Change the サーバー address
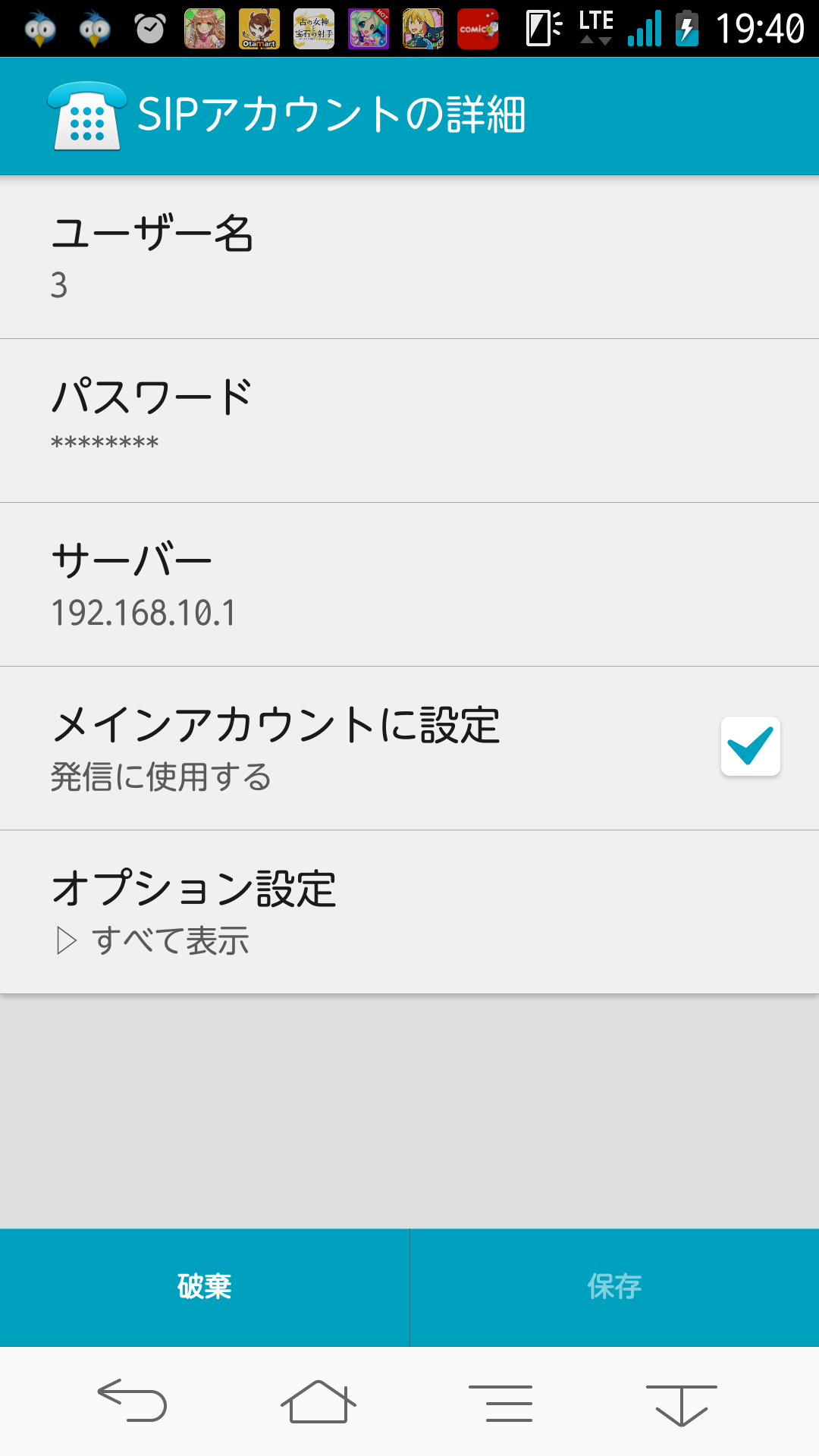Image resolution: width=819 pixels, height=1456 pixels. click(x=409, y=585)
